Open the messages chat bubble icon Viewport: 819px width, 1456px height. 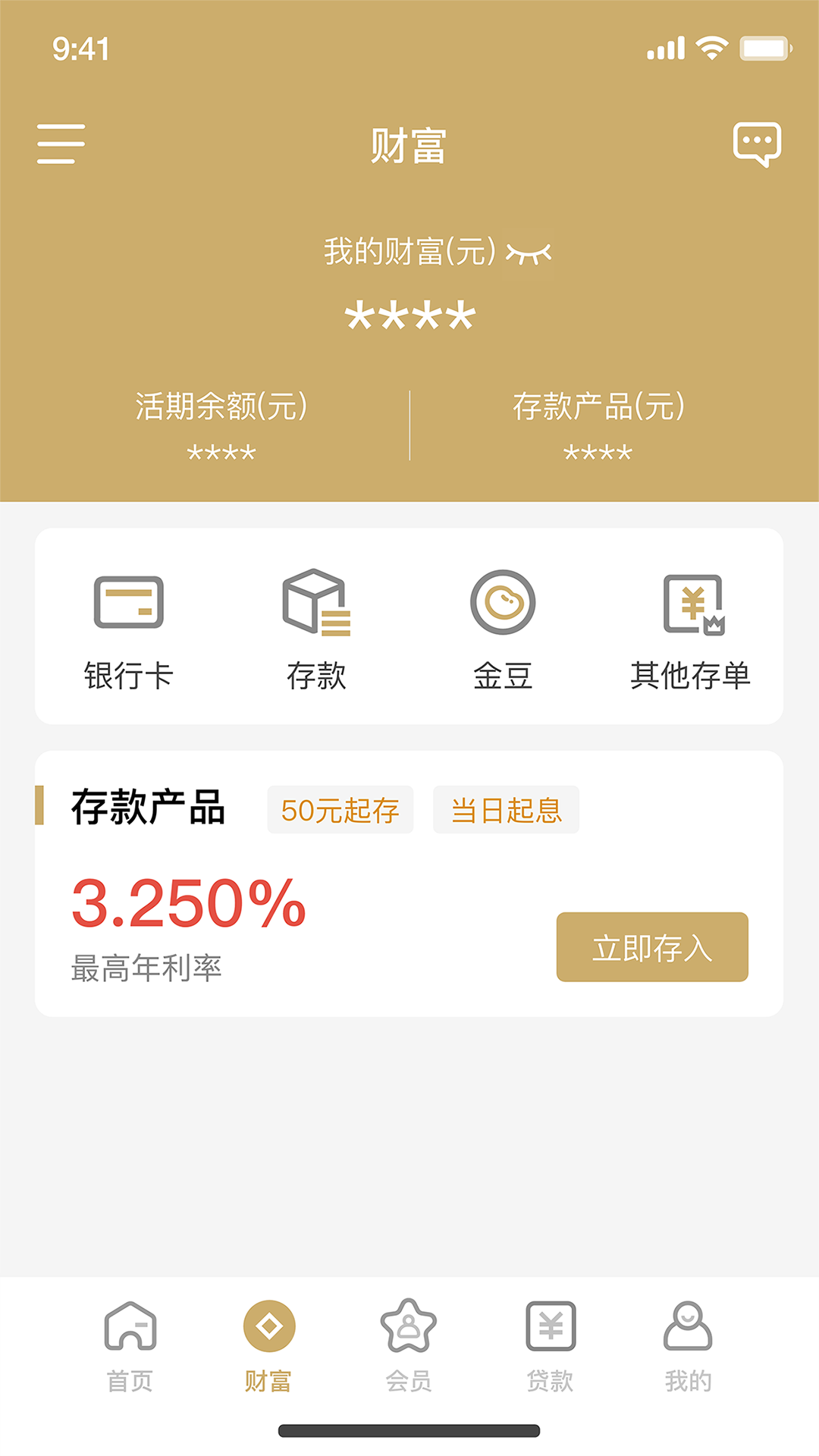(757, 144)
